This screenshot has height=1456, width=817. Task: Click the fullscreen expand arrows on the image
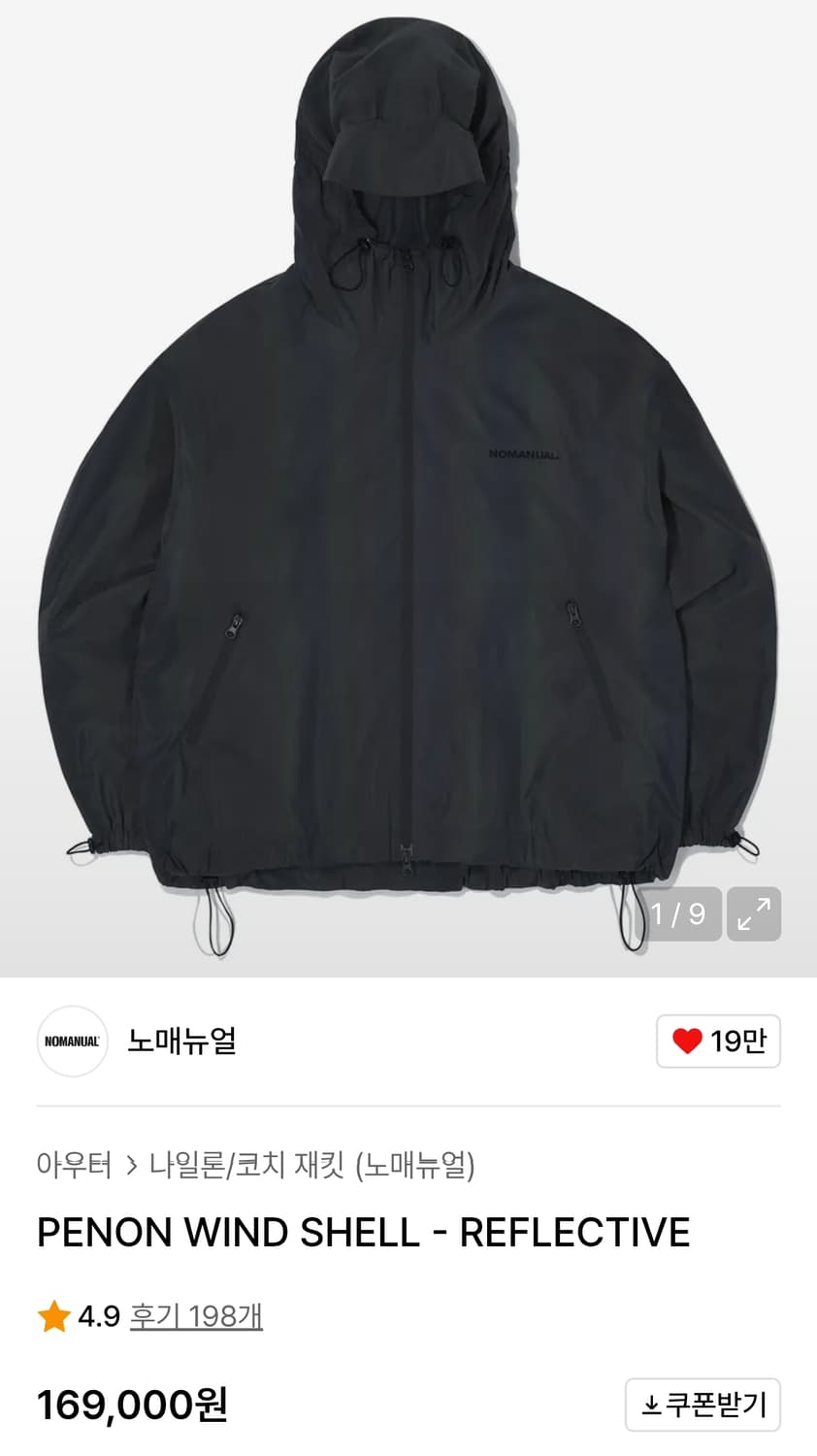click(755, 913)
